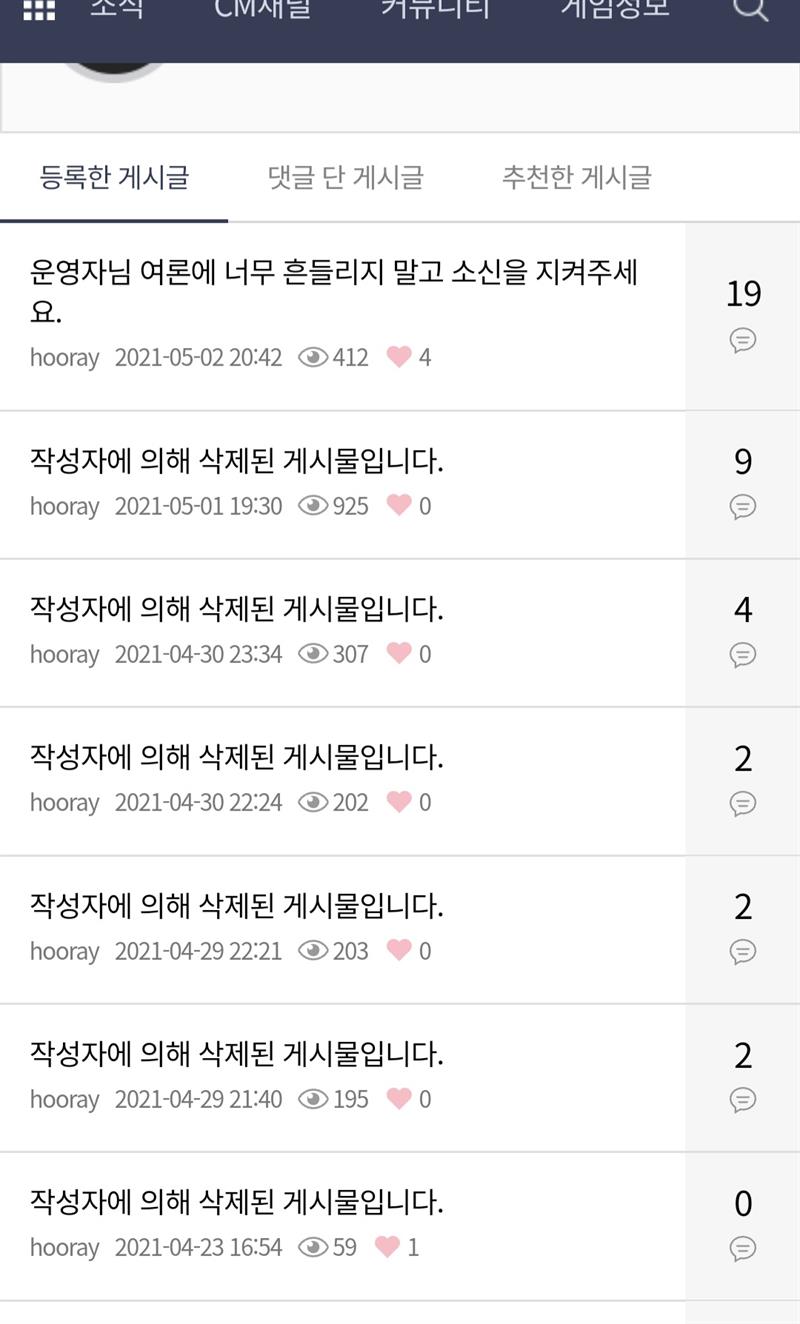Open the 커뮤니티 navigation menu

(435, 10)
